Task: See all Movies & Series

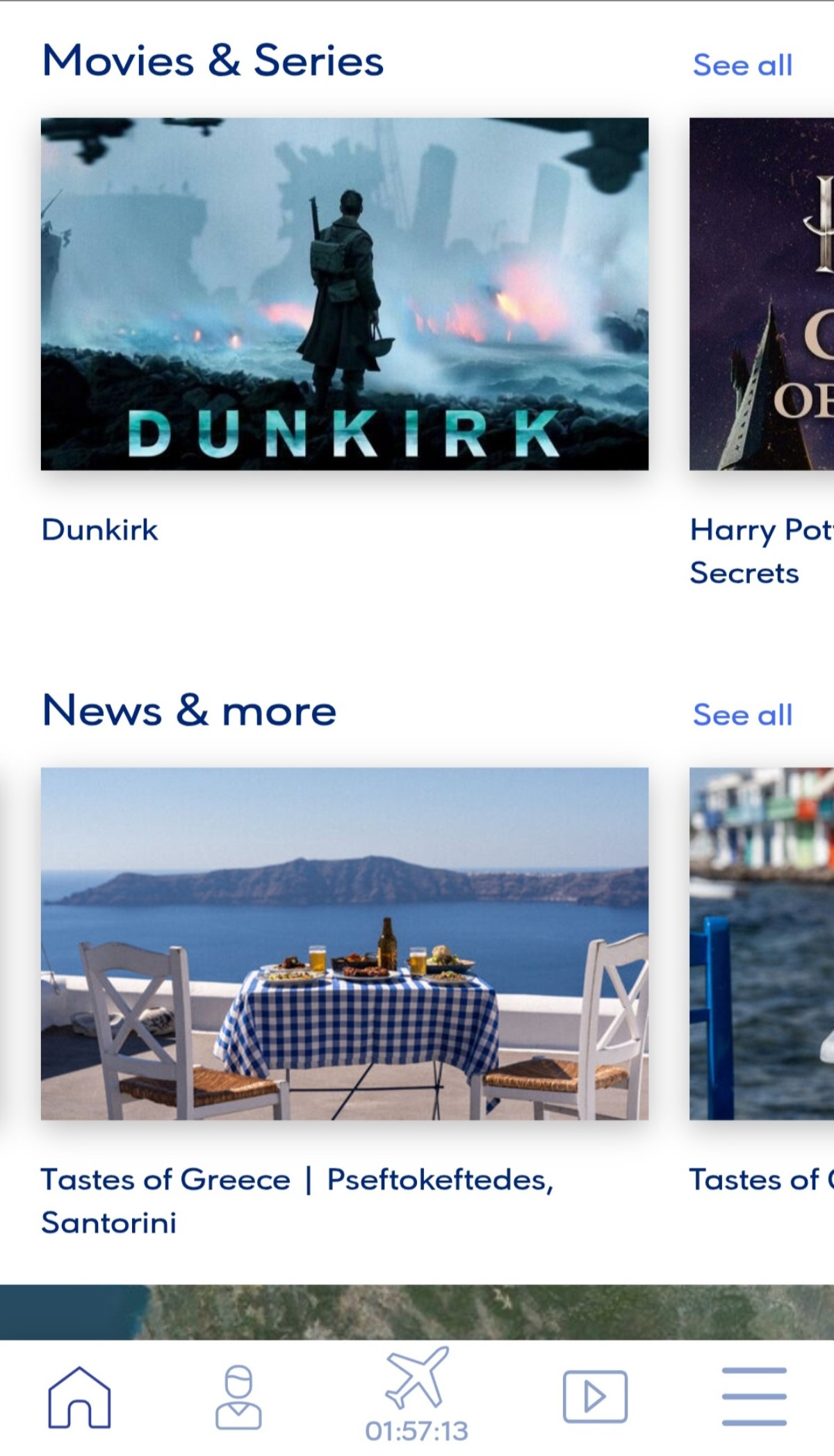Action: (x=742, y=65)
